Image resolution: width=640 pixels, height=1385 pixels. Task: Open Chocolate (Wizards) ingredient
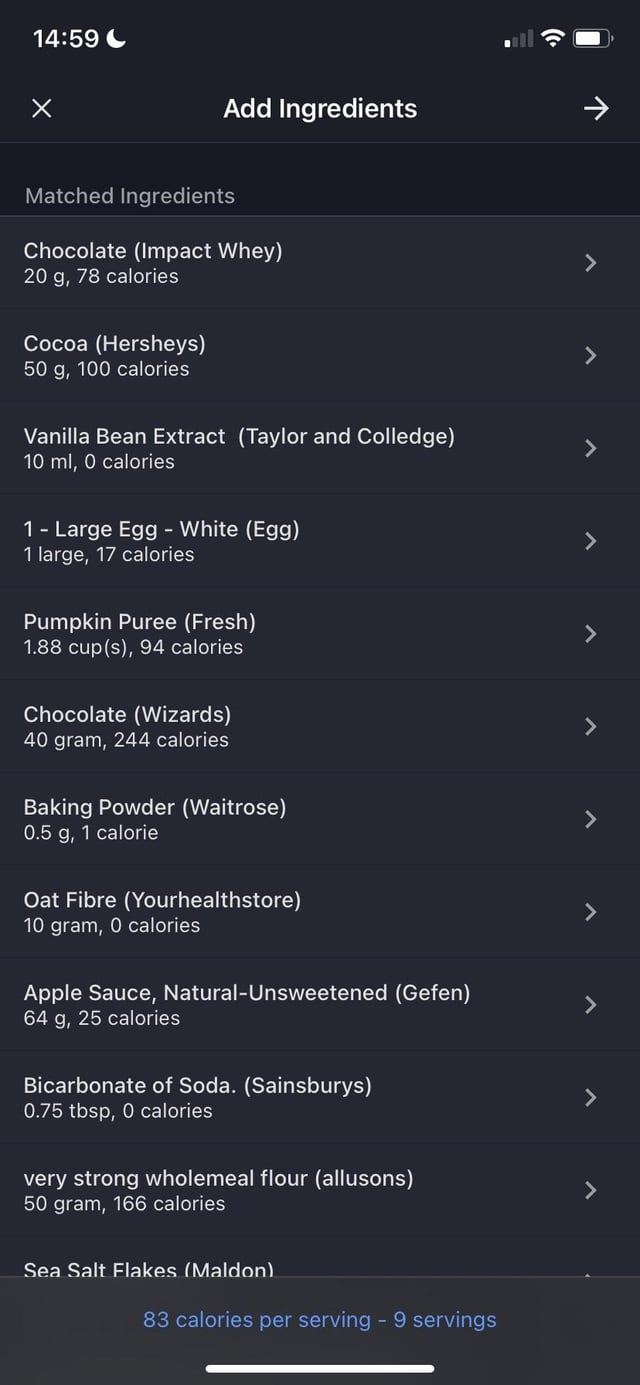pyautogui.click(x=320, y=727)
